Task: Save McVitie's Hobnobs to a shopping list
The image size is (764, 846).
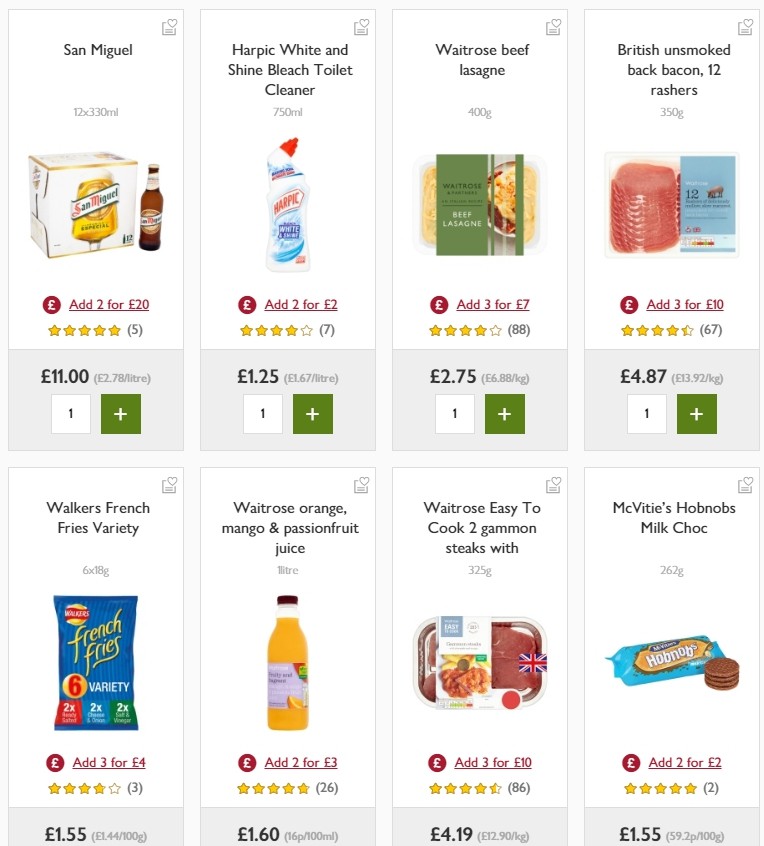Action: click(745, 483)
